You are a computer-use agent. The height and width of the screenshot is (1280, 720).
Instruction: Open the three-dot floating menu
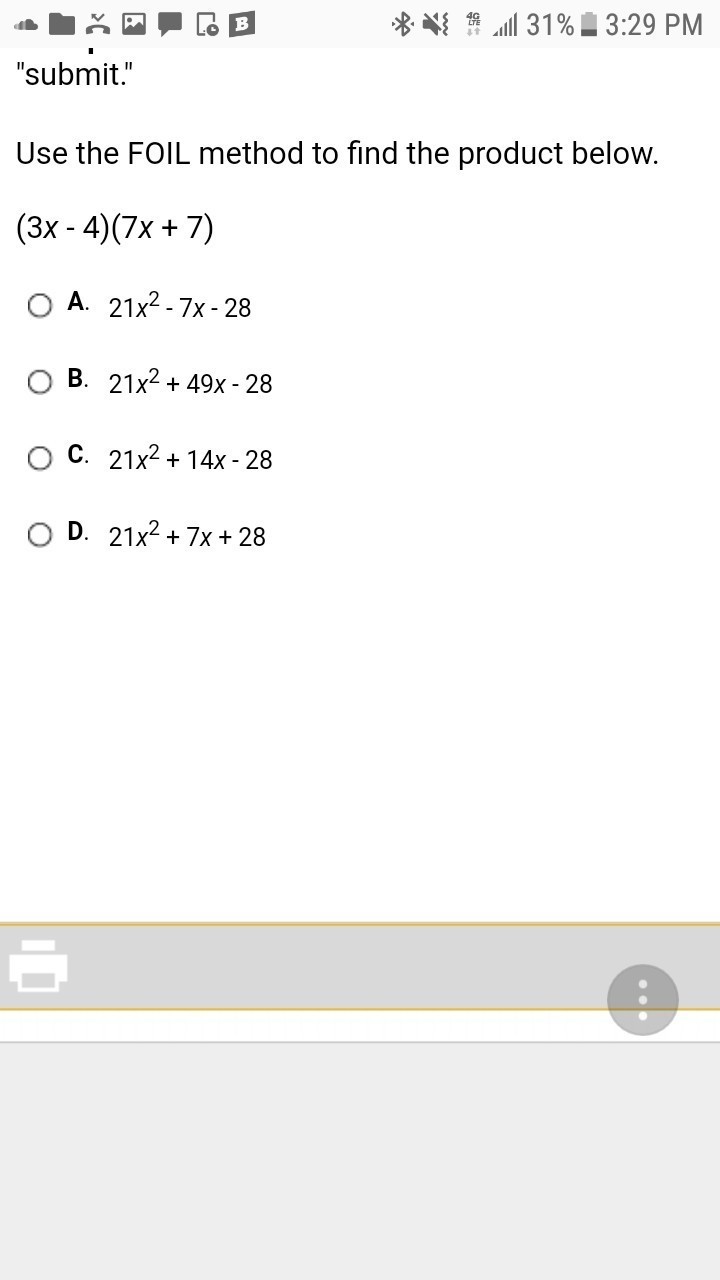click(x=642, y=999)
